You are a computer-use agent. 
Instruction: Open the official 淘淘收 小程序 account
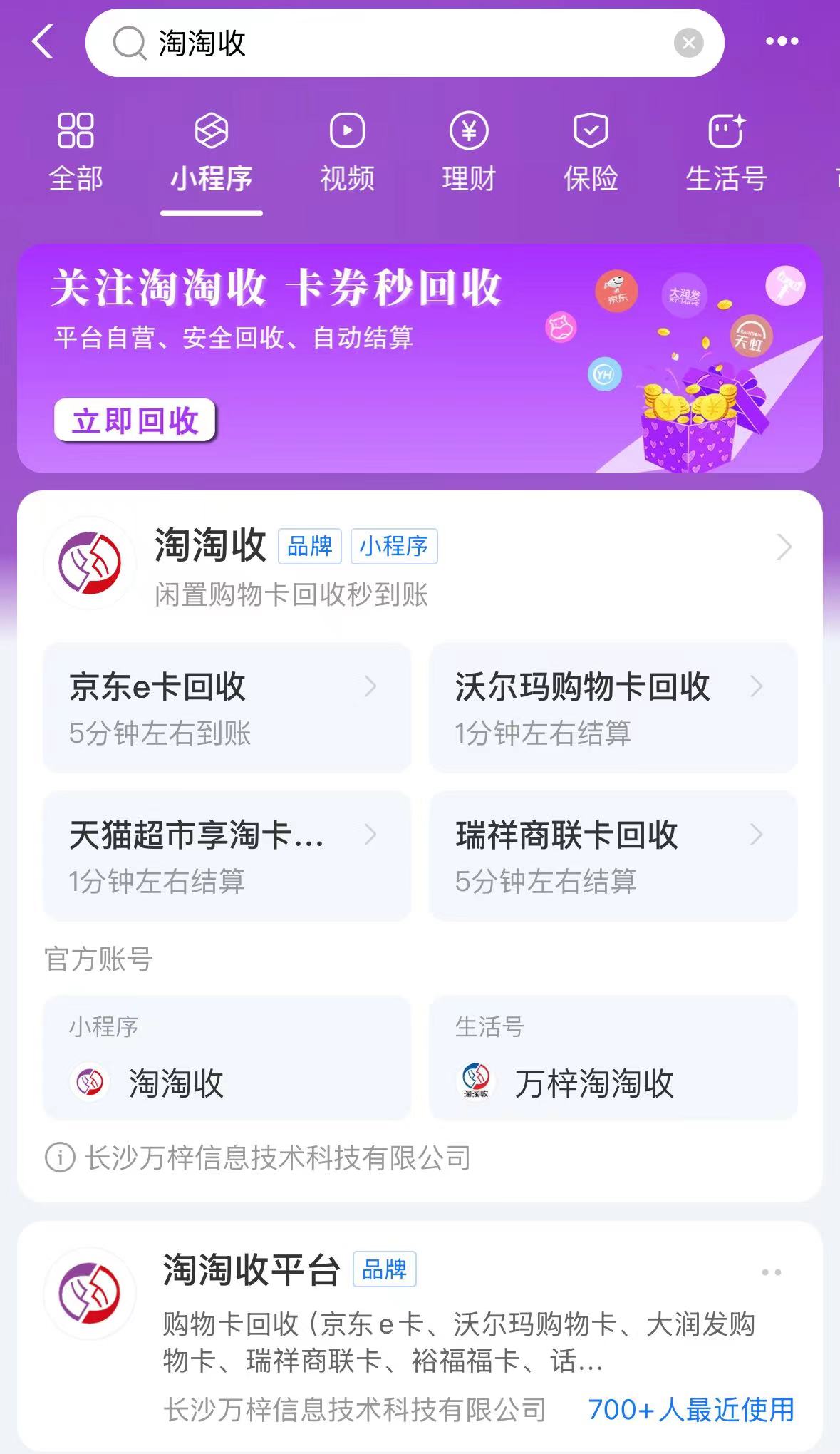point(227,1058)
